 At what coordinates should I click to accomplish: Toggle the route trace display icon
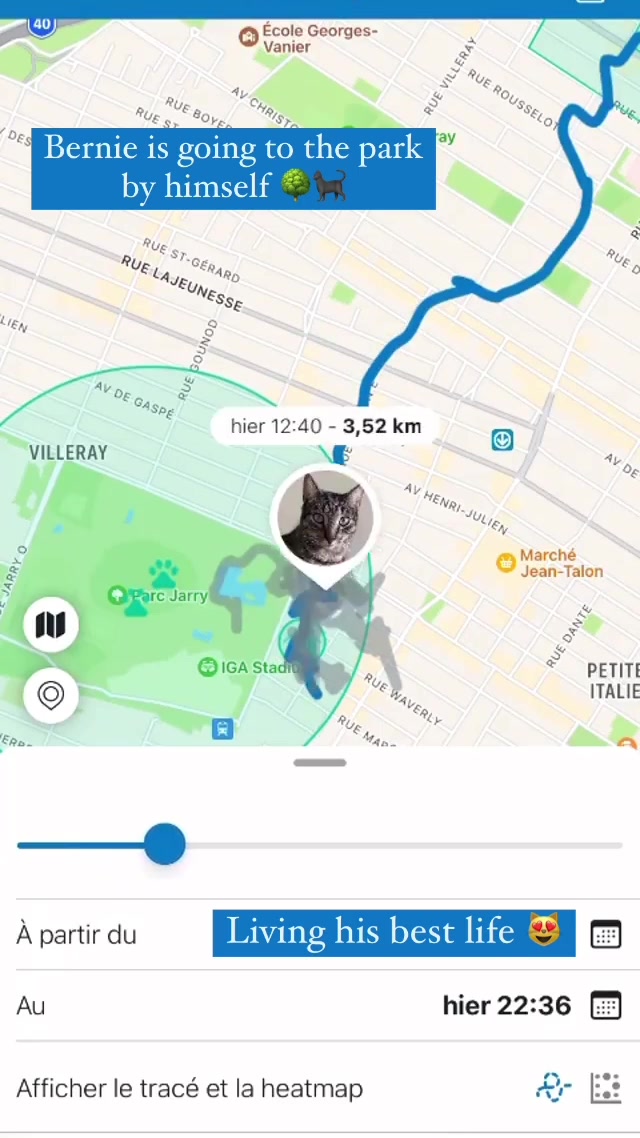tap(553, 1087)
